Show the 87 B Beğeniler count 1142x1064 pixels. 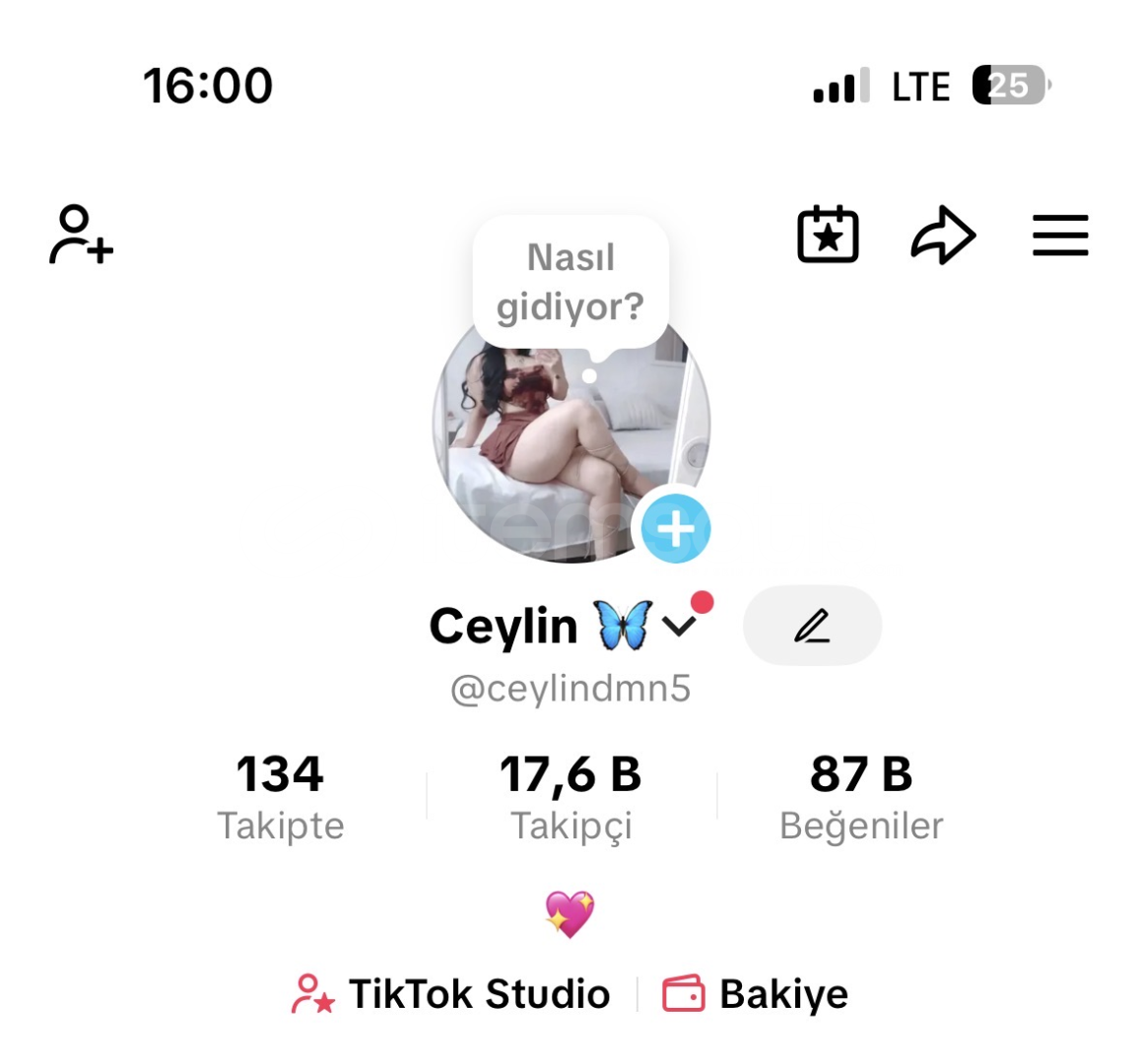[860, 796]
